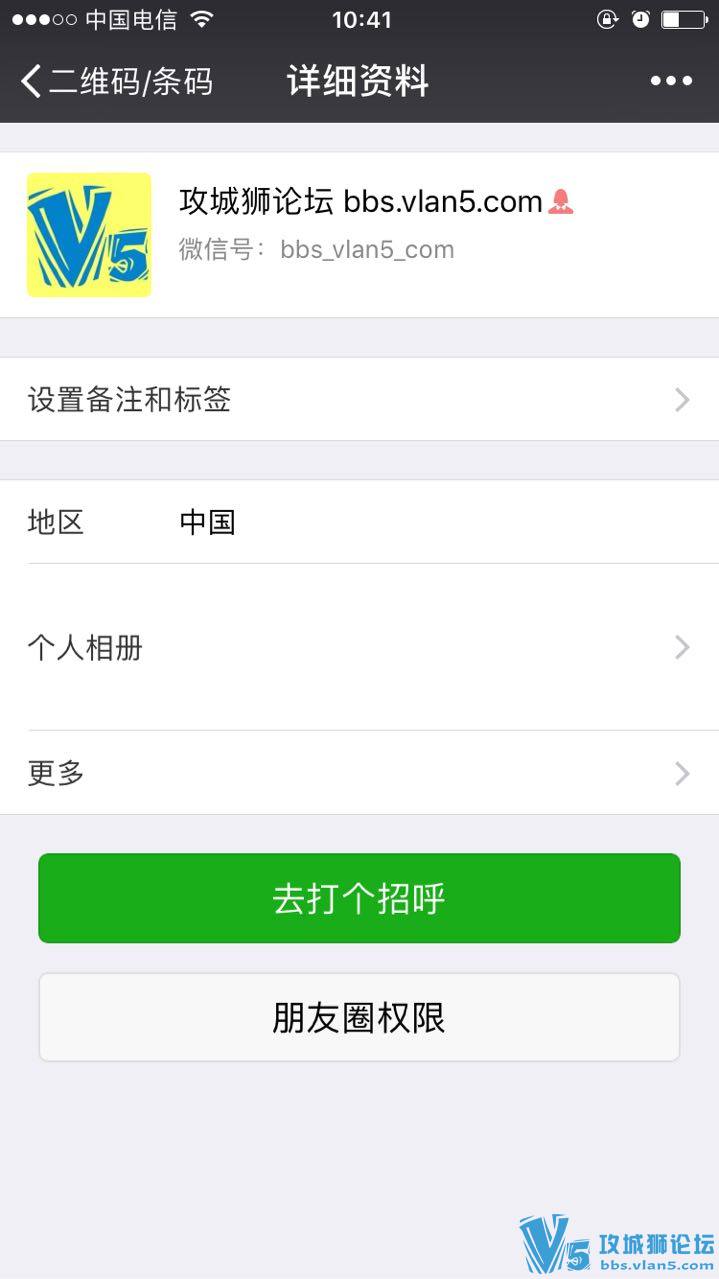
Task: Tap the green 去打个招呼 button
Action: 359,898
